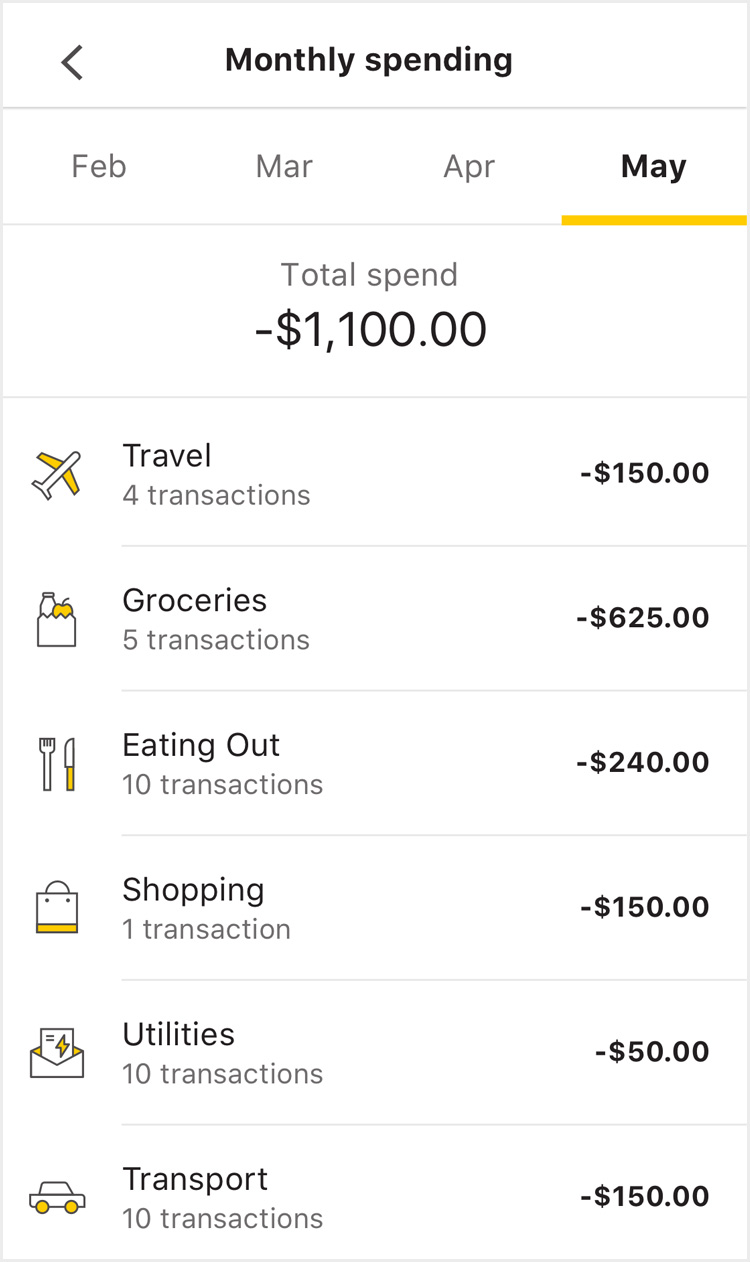Click the Utilities electricity bill icon
Viewport: 750px width, 1262px height.
click(57, 1051)
